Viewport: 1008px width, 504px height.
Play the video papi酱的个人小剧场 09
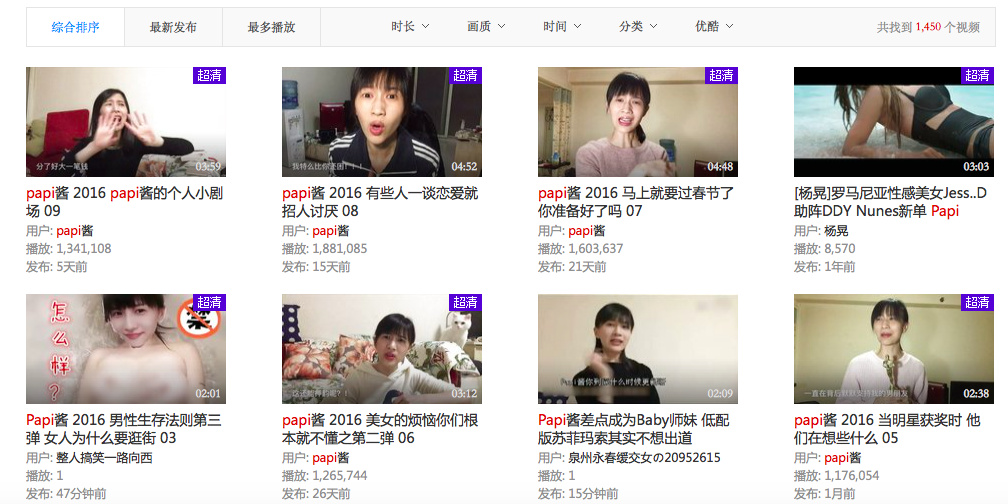pos(126,122)
